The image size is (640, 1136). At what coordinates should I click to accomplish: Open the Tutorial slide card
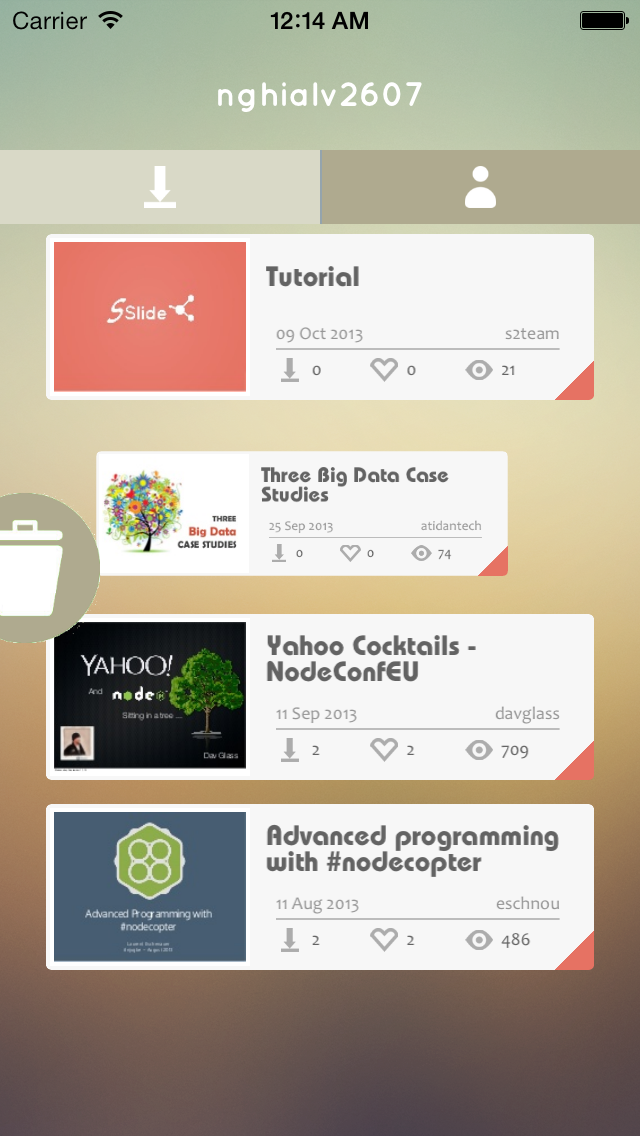320,317
